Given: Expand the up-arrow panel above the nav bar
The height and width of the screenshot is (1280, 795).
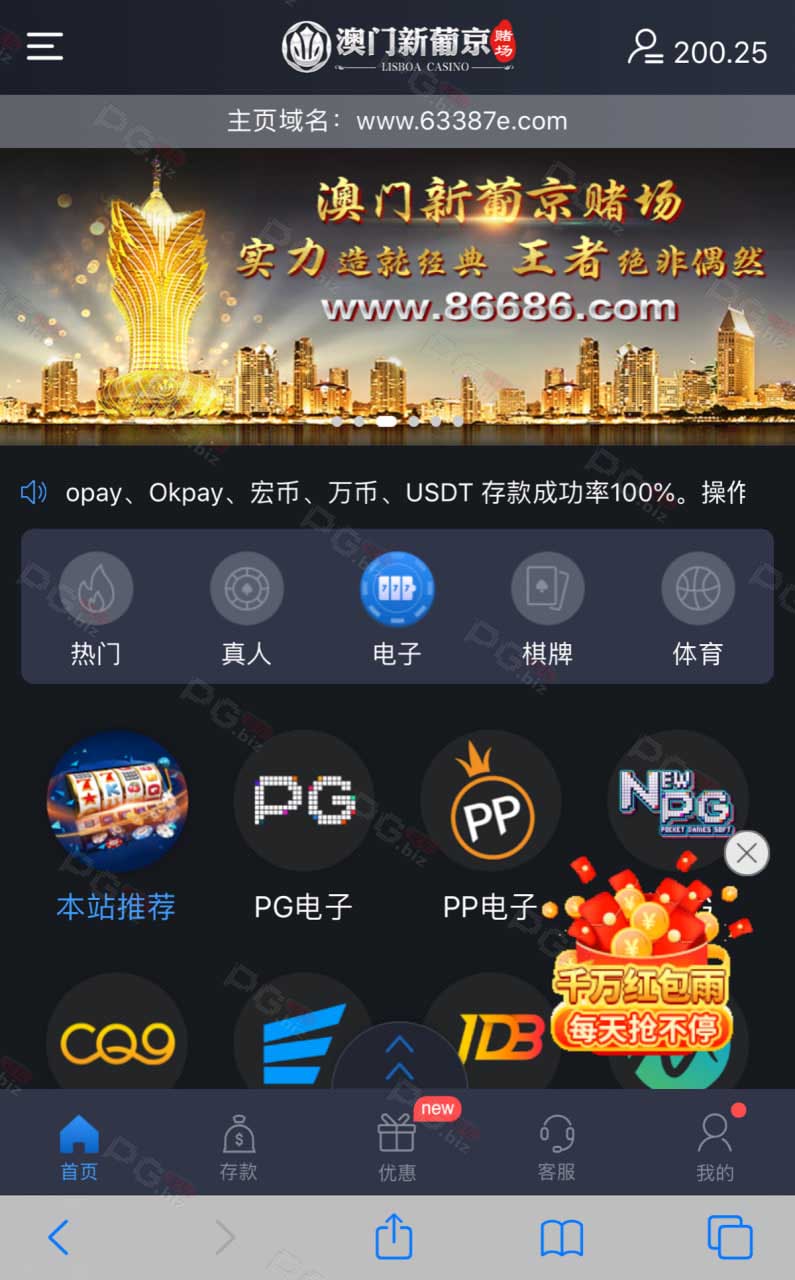Looking at the screenshot, I should (399, 1057).
